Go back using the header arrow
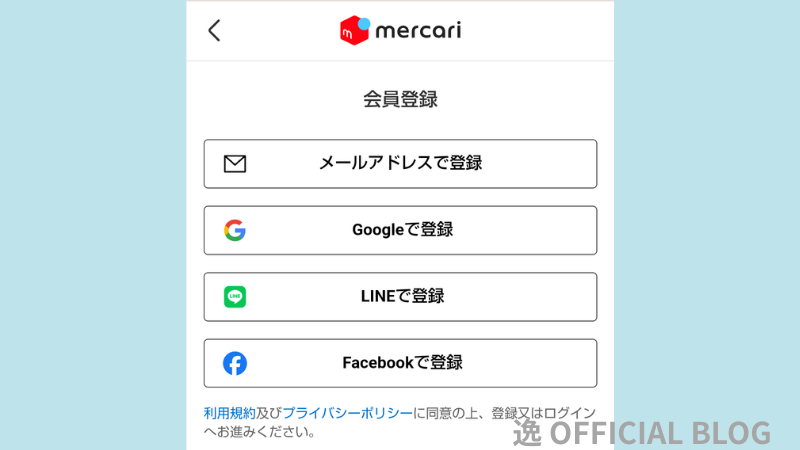 click(x=214, y=30)
